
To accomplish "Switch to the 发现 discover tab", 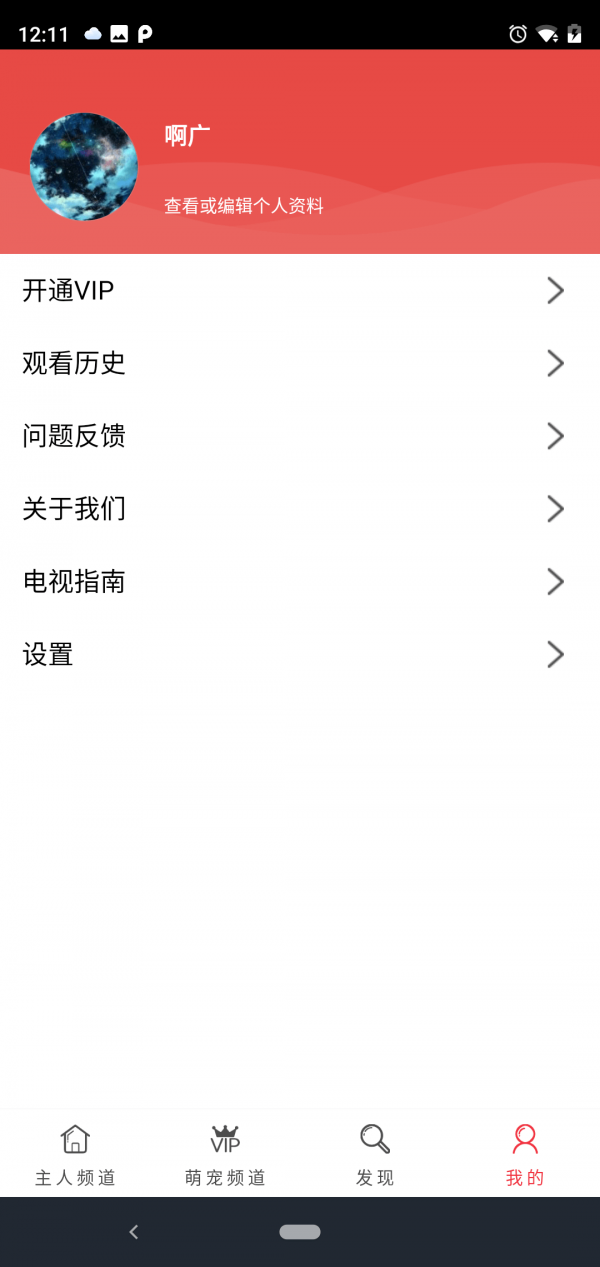I will tap(375, 1155).
